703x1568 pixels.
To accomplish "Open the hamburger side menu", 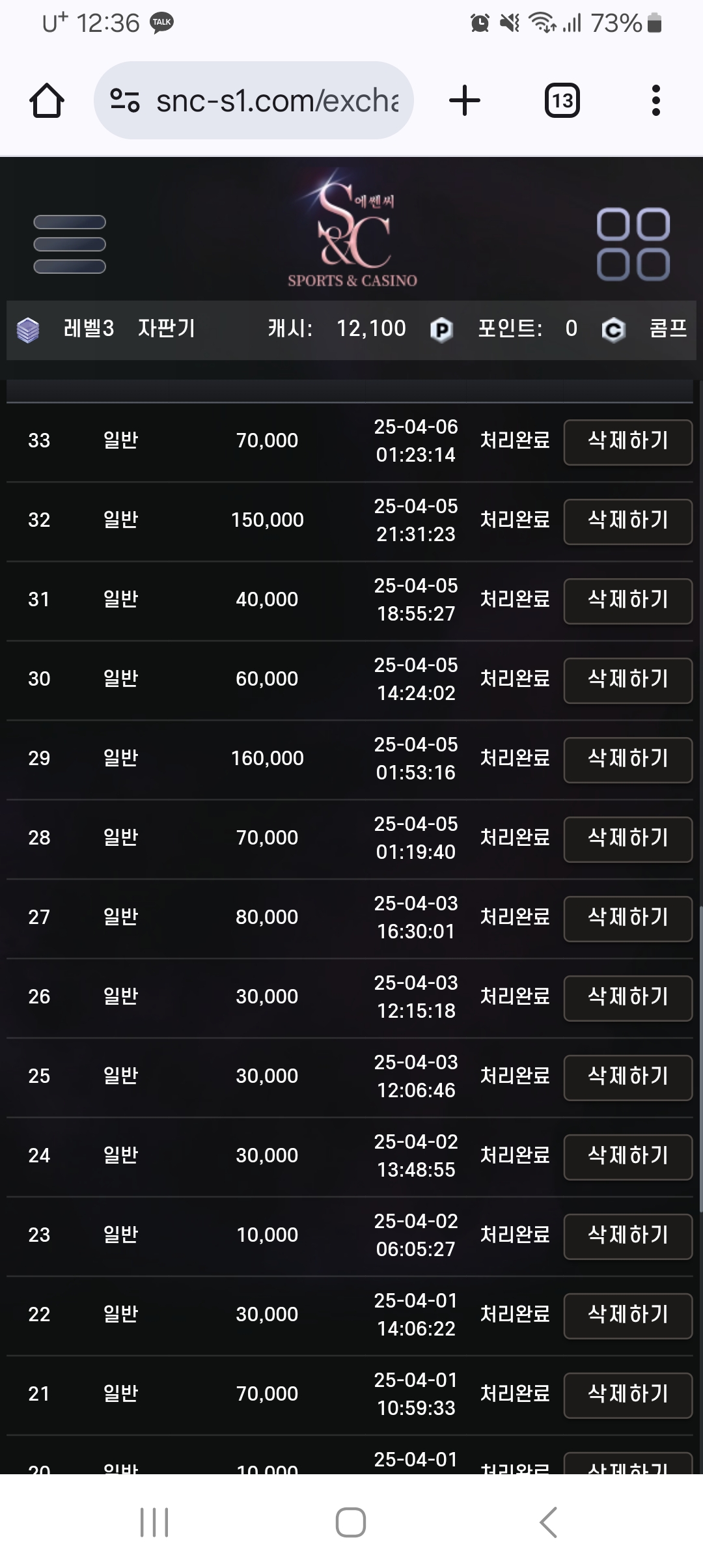I will [70, 244].
